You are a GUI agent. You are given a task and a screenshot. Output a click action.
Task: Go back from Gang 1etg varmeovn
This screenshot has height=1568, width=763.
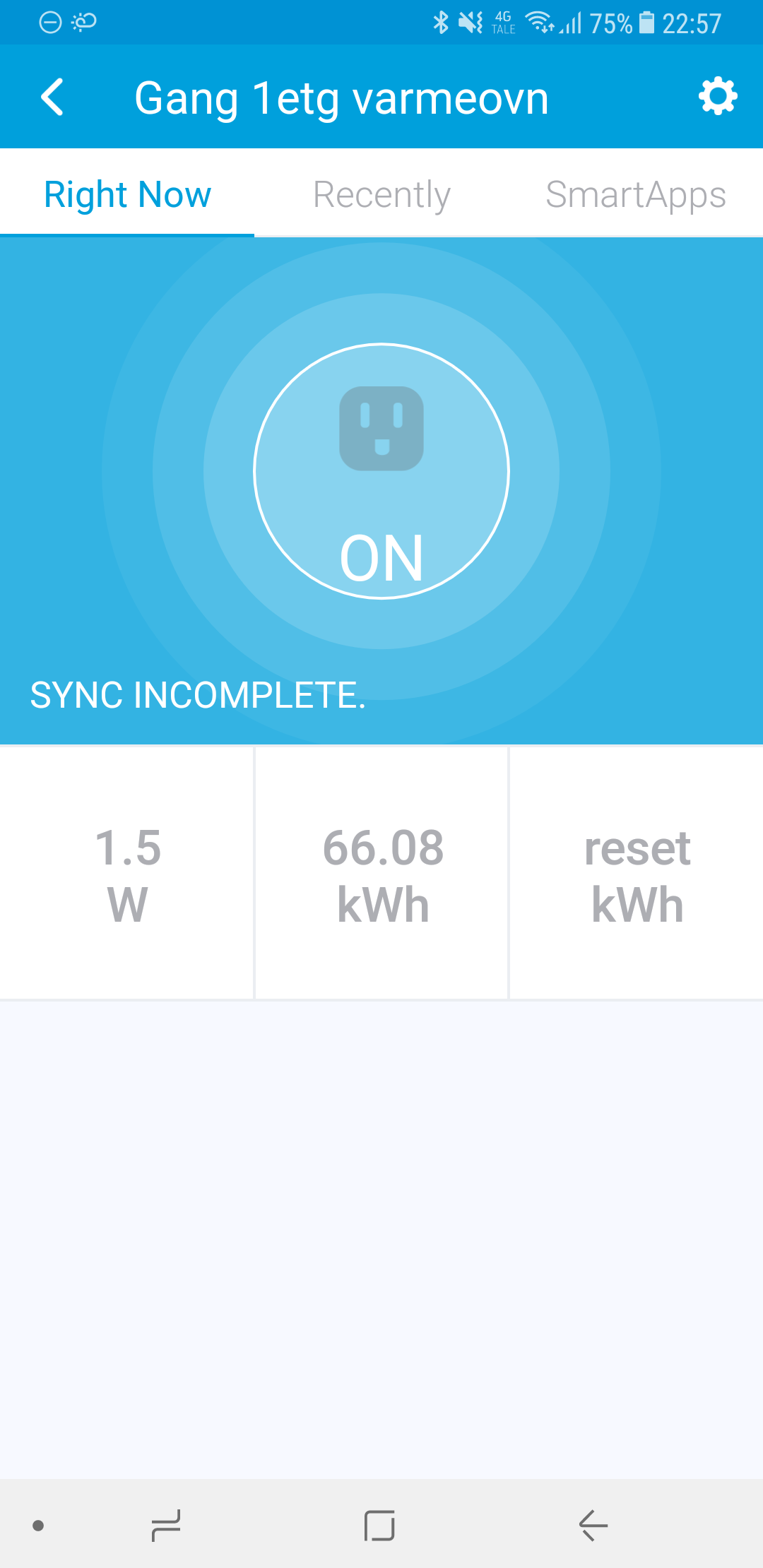click(52, 97)
